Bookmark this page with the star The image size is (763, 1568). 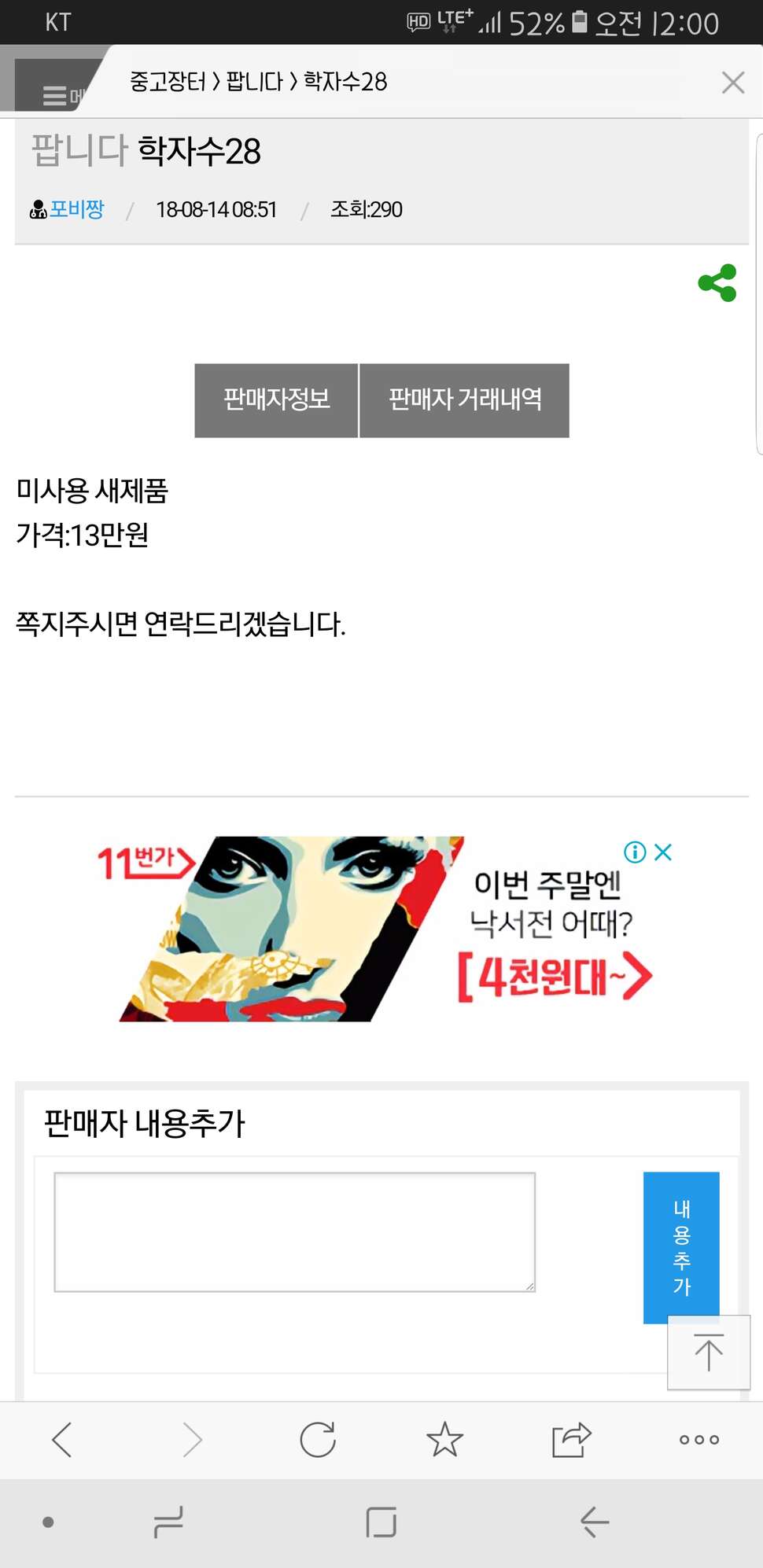pyautogui.click(x=445, y=1440)
